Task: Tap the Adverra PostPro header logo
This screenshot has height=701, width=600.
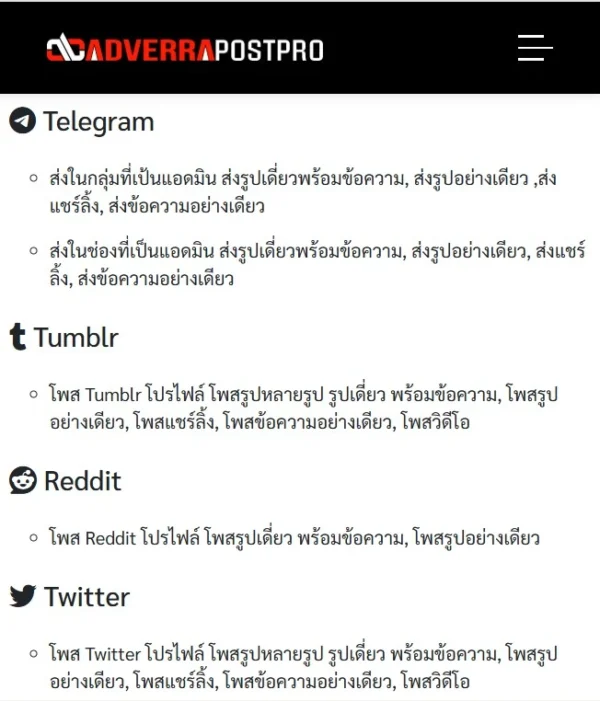Action: (x=185, y=49)
